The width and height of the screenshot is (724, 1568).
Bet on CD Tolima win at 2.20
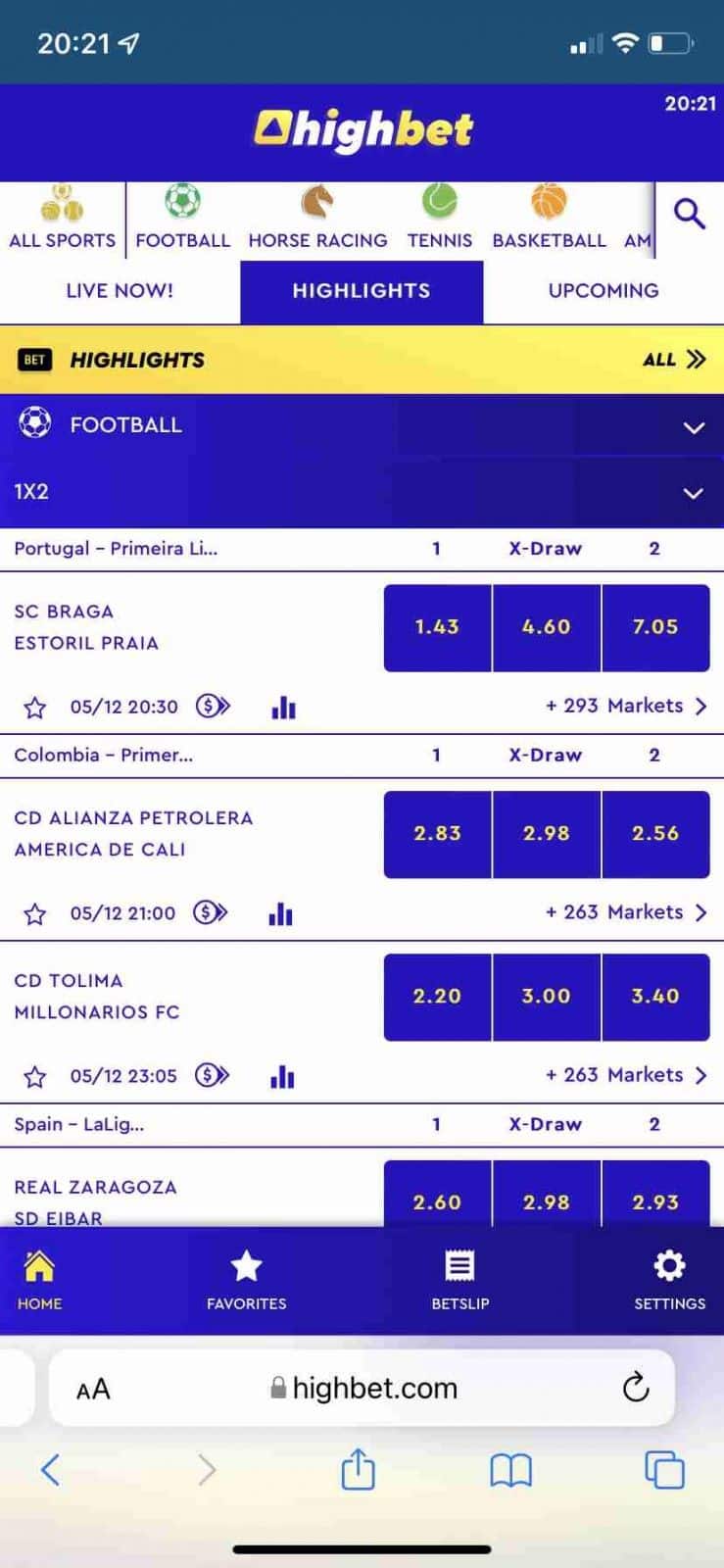tap(437, 997)
